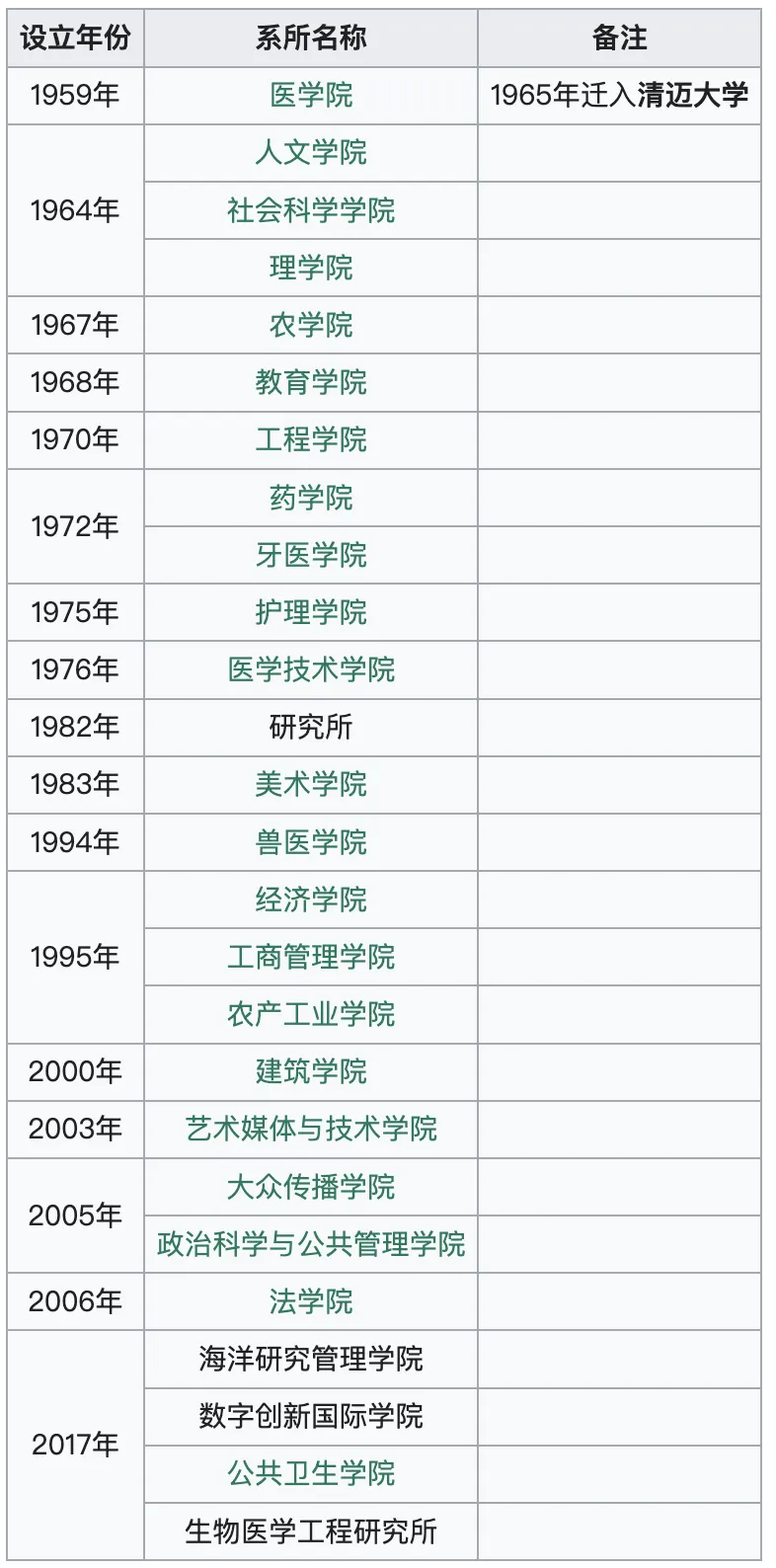This screenshot has height=1568, width=776.
Task: Open the 工商管理学院 link
Action: click(311, 957)
